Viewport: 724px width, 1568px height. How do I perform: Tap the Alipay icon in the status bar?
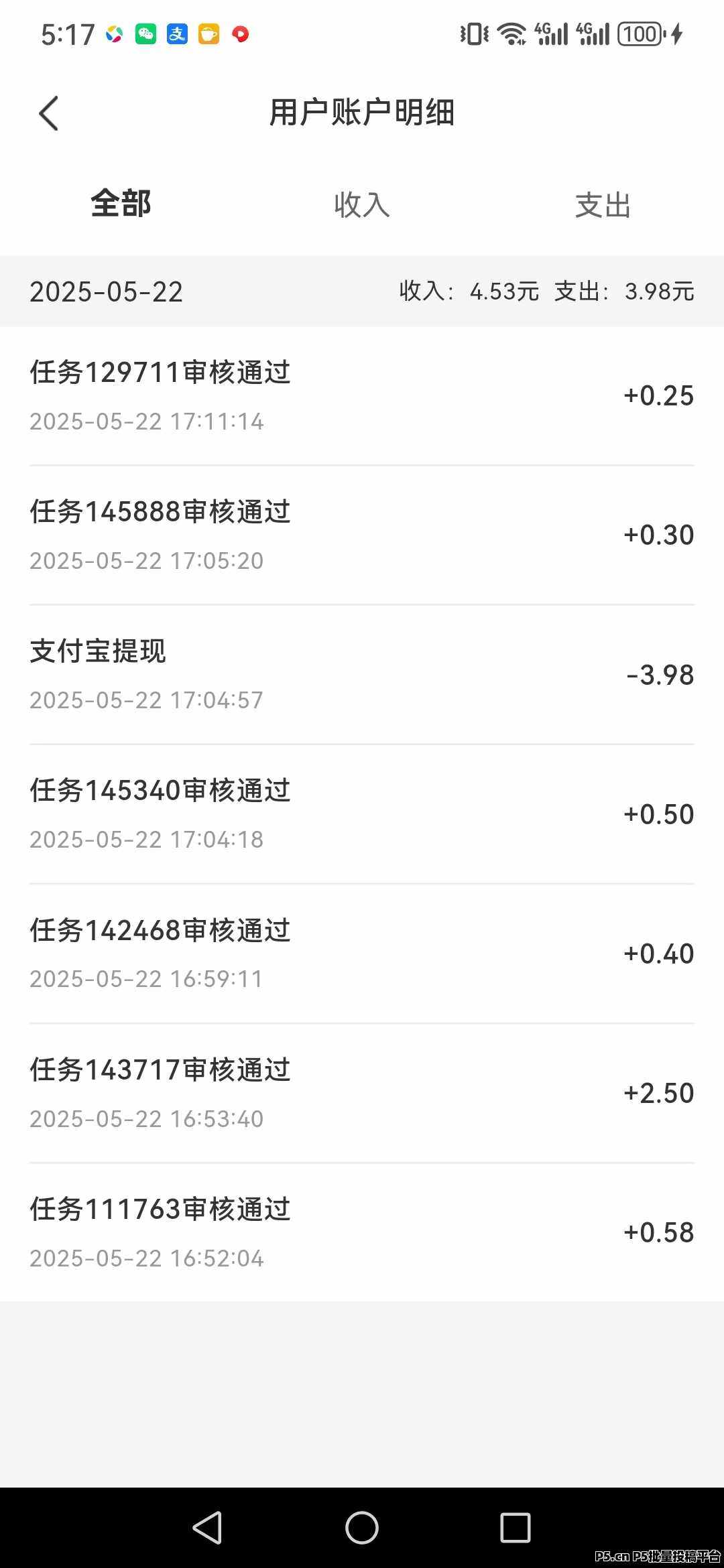point(176,33)
